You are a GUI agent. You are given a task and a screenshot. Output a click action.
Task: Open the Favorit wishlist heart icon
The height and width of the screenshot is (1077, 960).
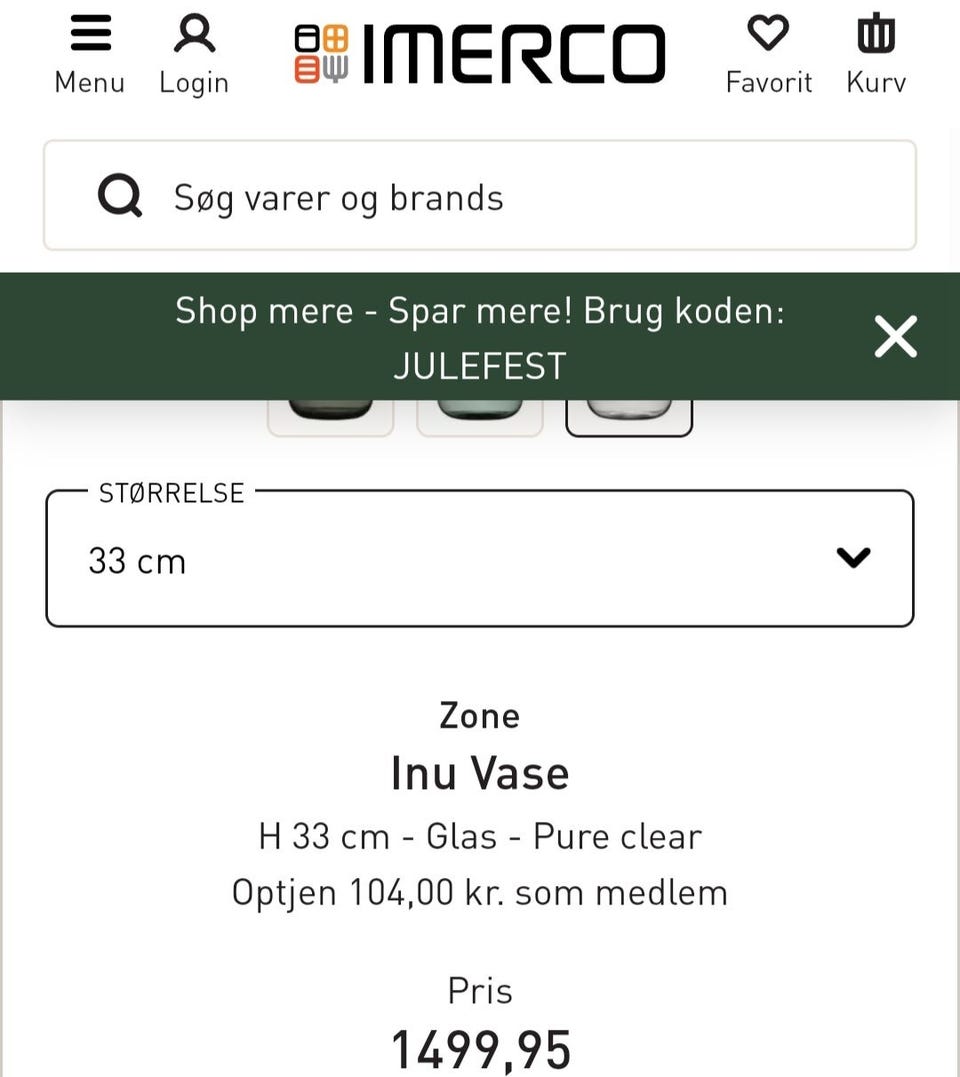point(768,45)
